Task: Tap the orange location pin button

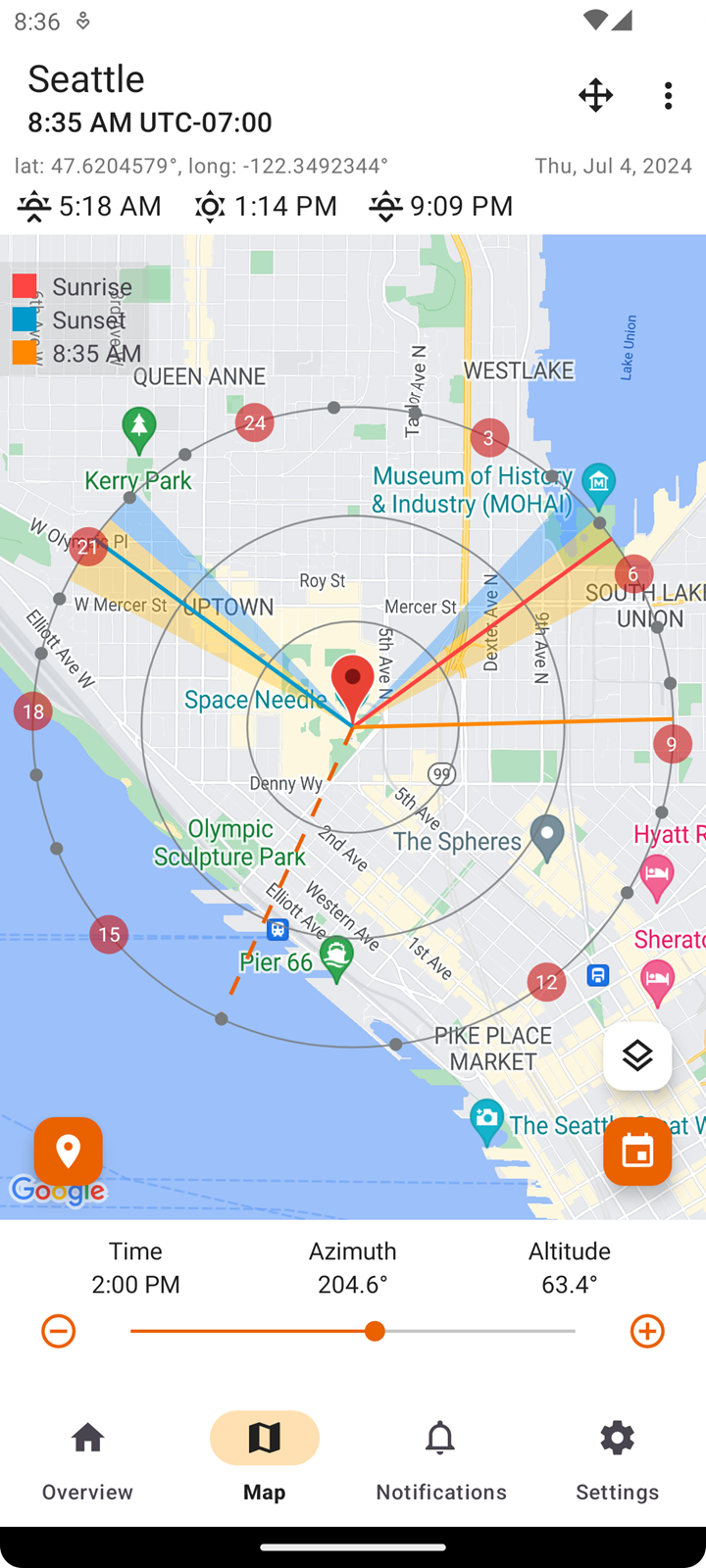Action: tap(68, 1151)
